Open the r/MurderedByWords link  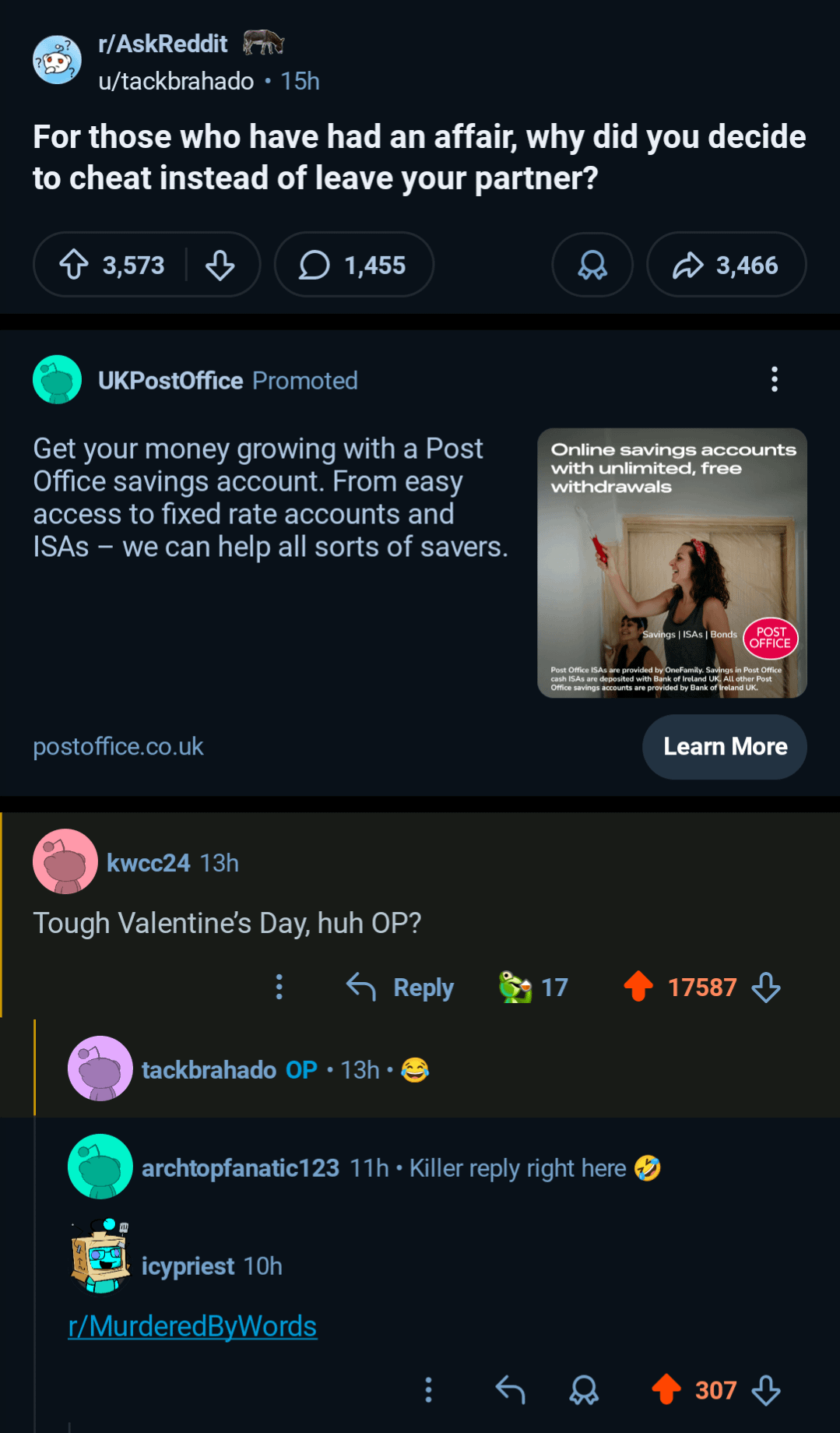point(192,1326)
